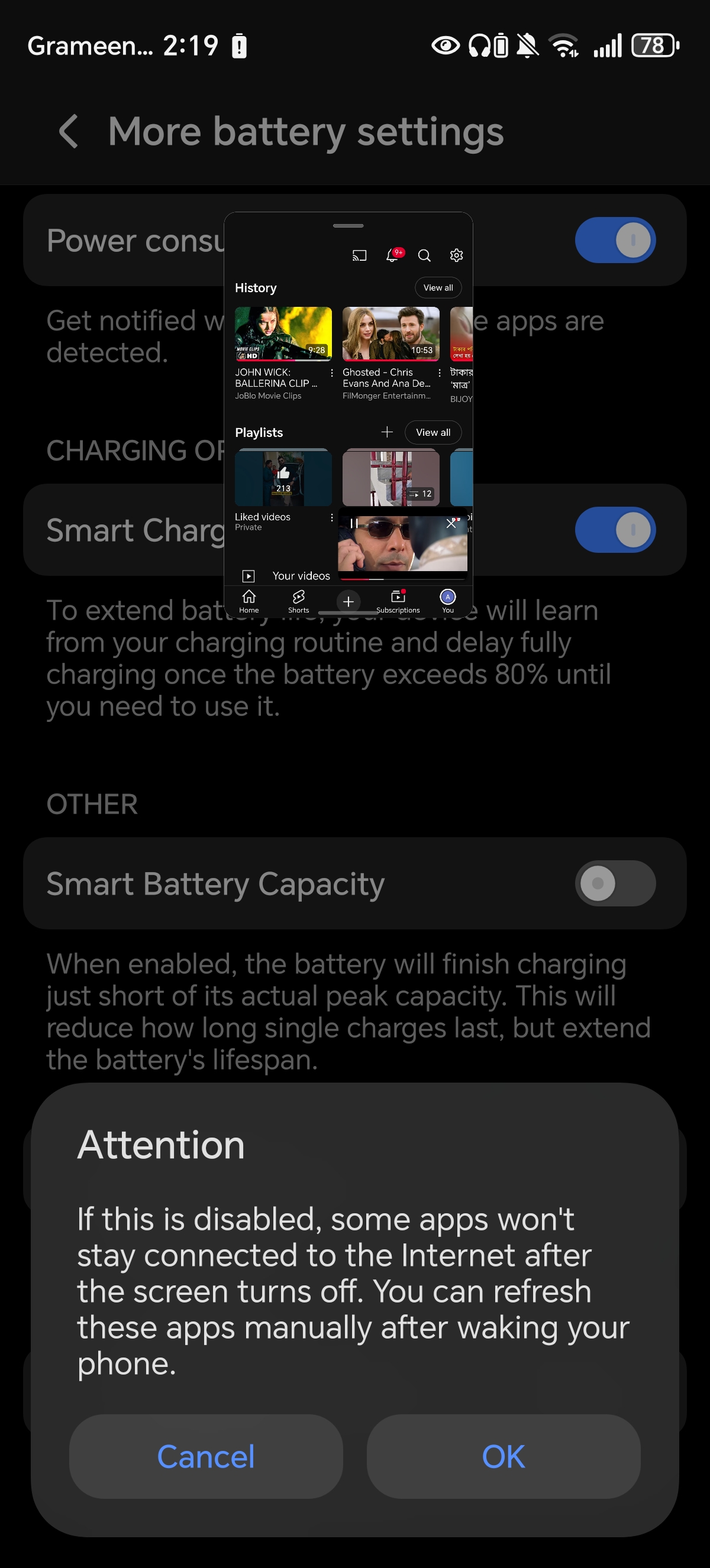710x1568 pixels.
Task: Go to the YouTube Home tab
Action: click(x=248, y=601)
